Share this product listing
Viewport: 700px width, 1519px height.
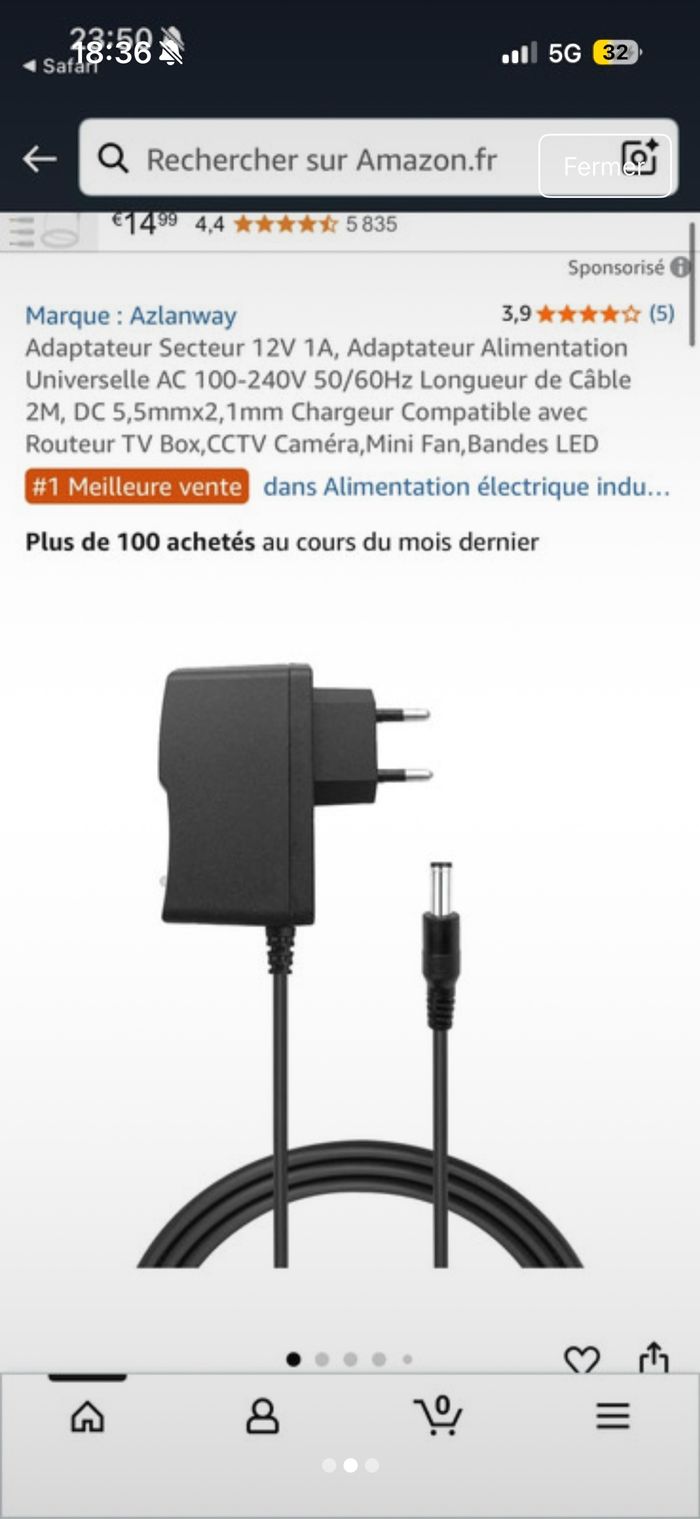(x=653, y=1358)
